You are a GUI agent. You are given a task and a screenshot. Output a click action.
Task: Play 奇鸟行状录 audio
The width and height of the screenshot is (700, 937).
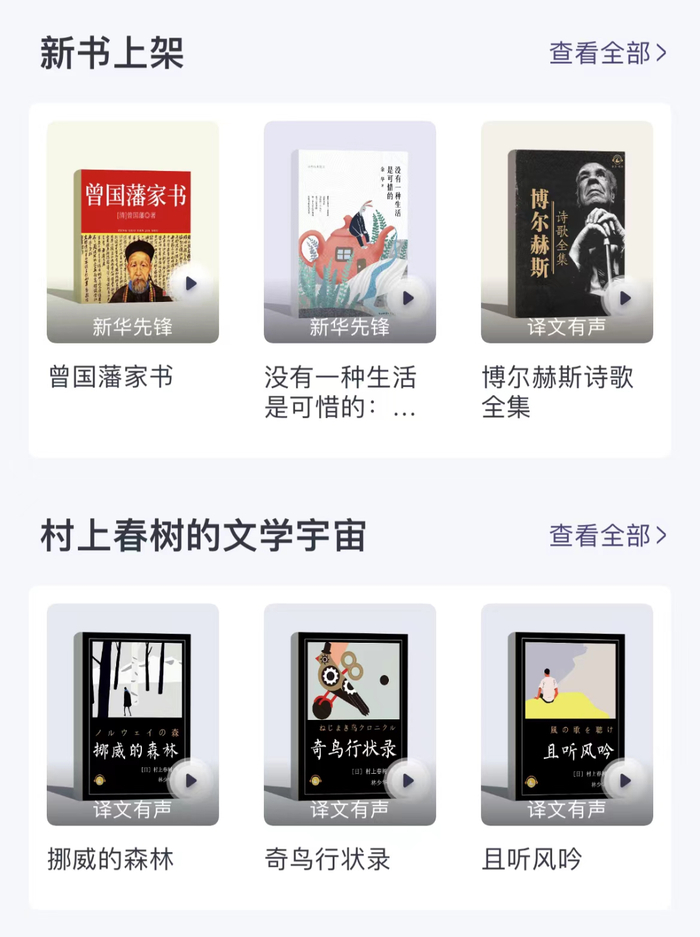(407, 780)
